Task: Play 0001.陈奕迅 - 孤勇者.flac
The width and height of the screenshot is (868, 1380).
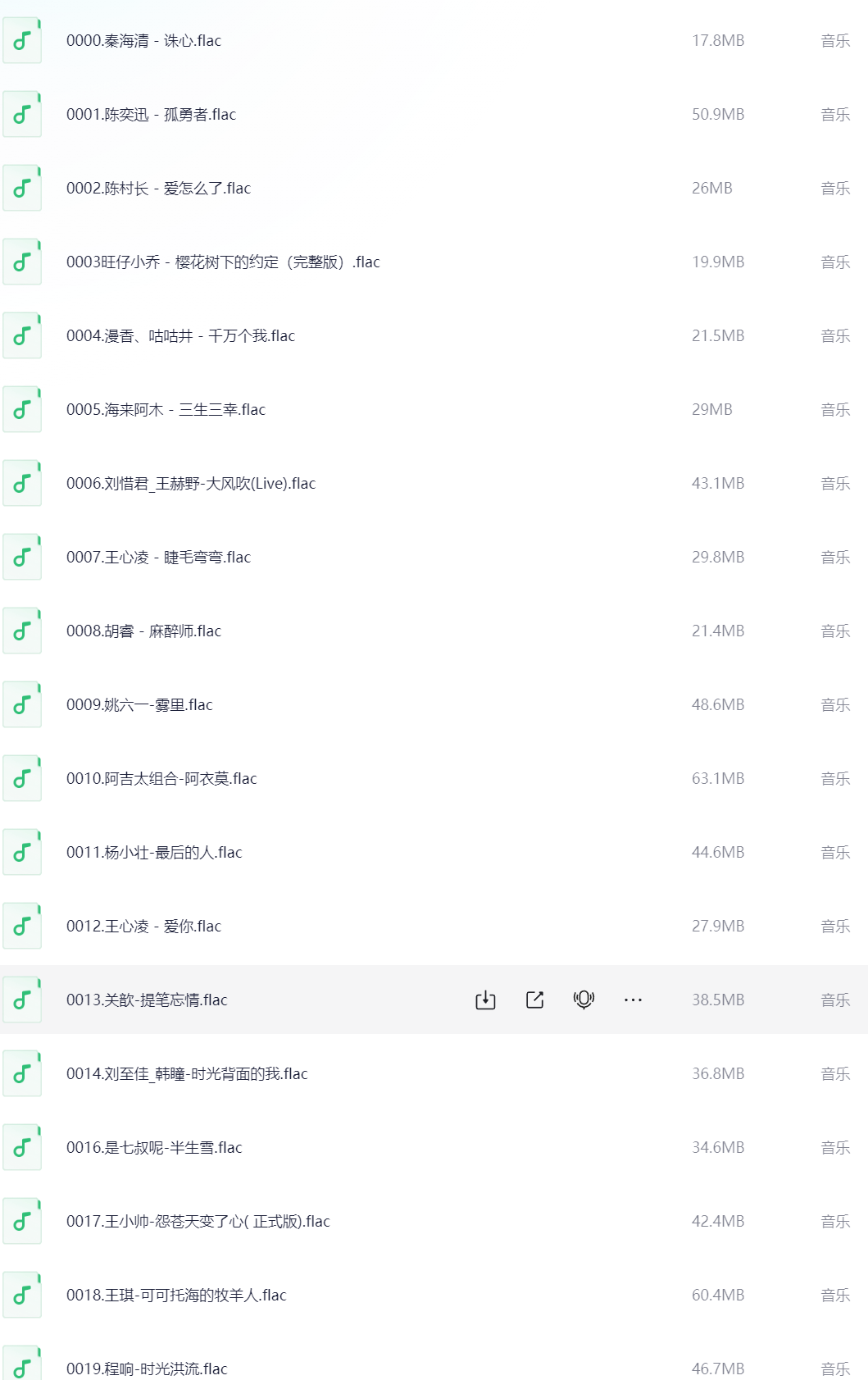Action: tap(151, 115)
